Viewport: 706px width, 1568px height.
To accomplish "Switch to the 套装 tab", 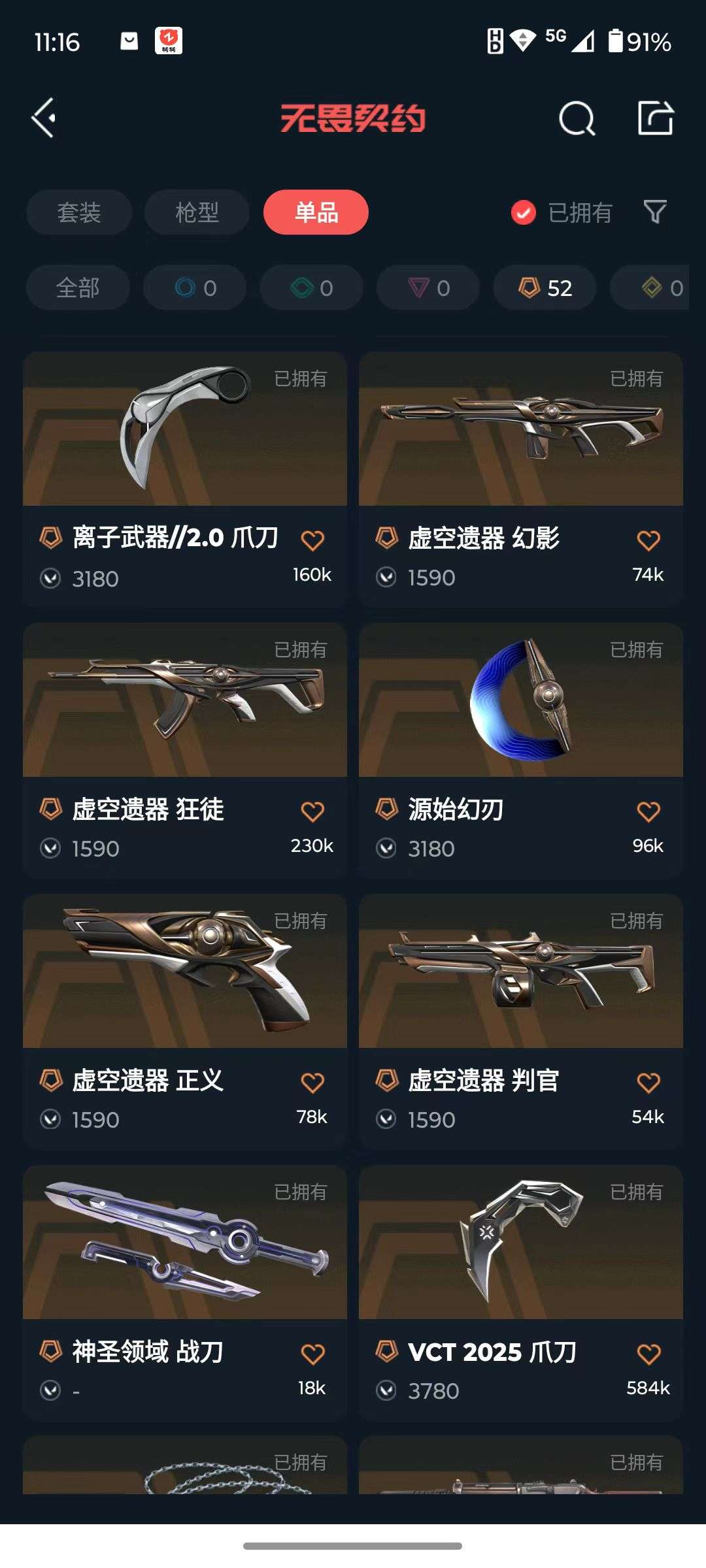I will click(x=78, y=212).
